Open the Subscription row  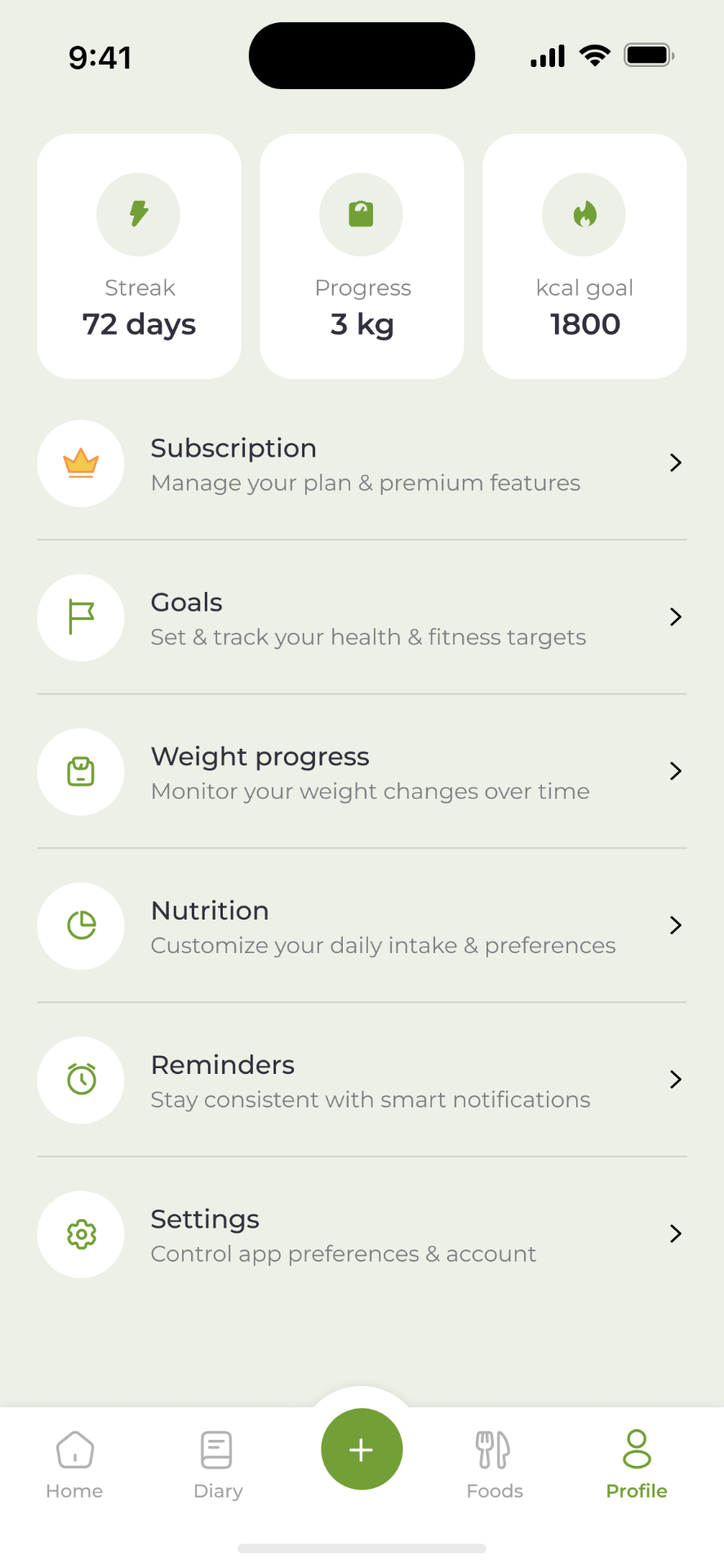[x=362, y=464]
